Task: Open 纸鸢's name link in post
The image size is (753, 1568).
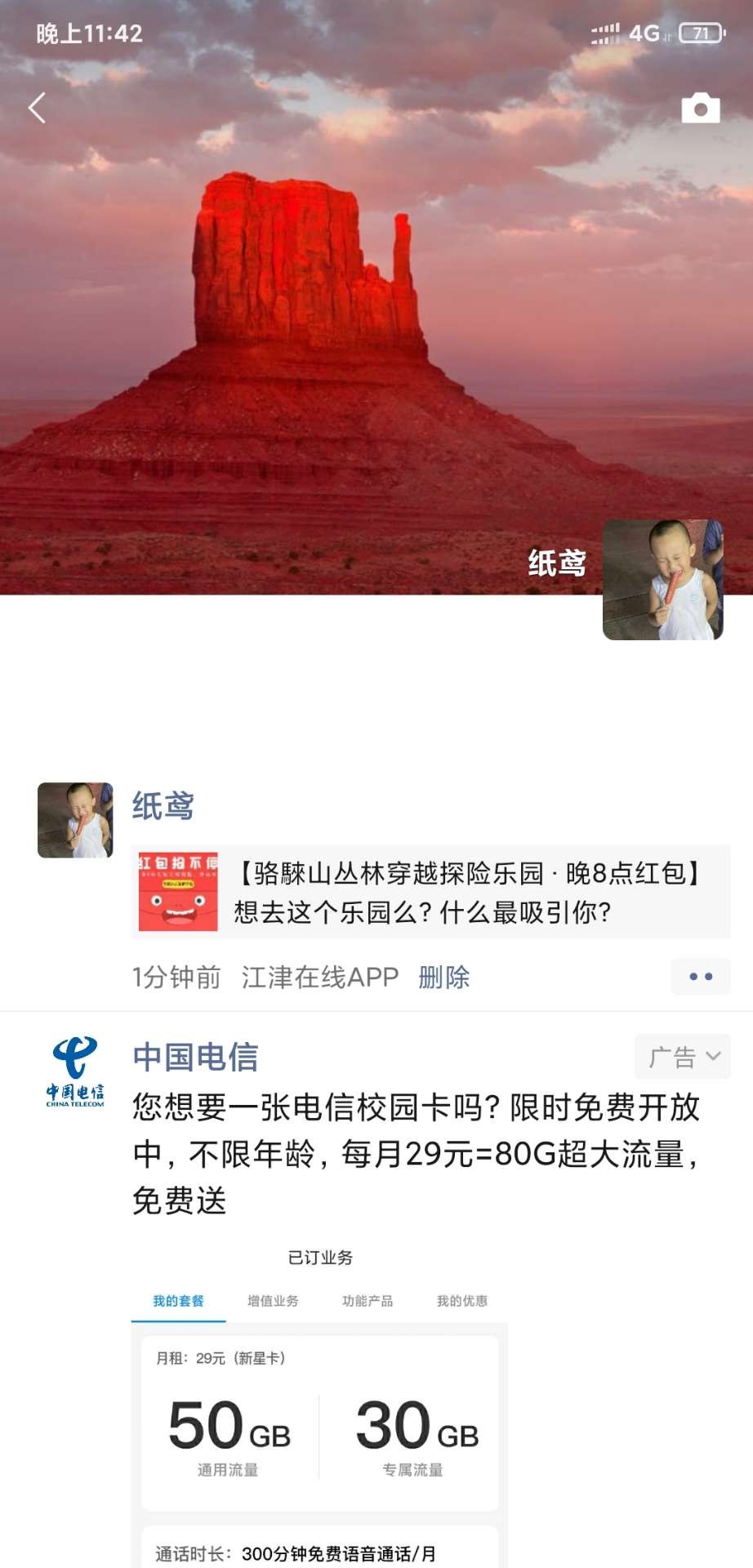Action: pos(163,806)
